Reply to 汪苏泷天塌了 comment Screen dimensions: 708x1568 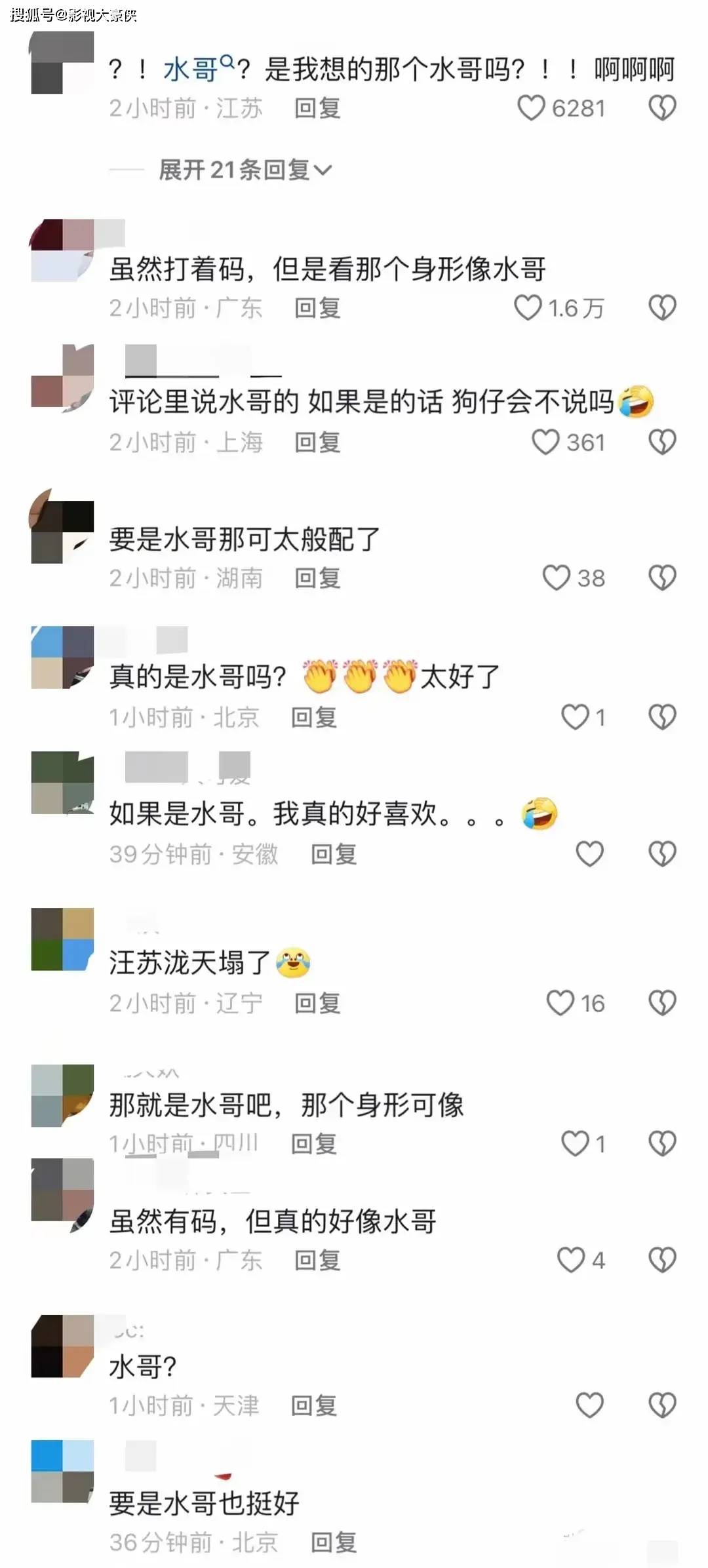317,1003
